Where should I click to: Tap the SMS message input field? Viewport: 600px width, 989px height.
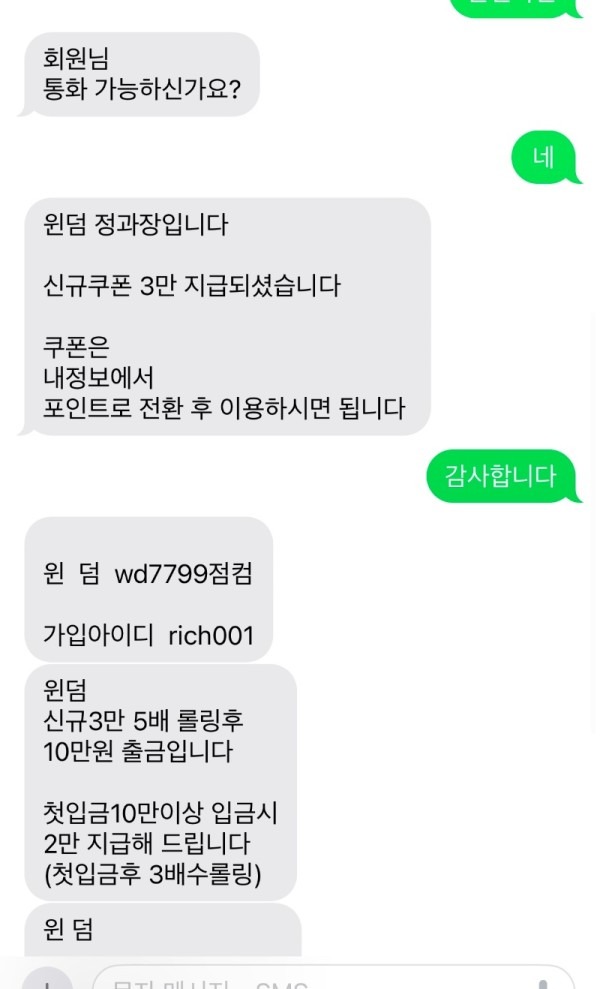[x=300, y=980]
